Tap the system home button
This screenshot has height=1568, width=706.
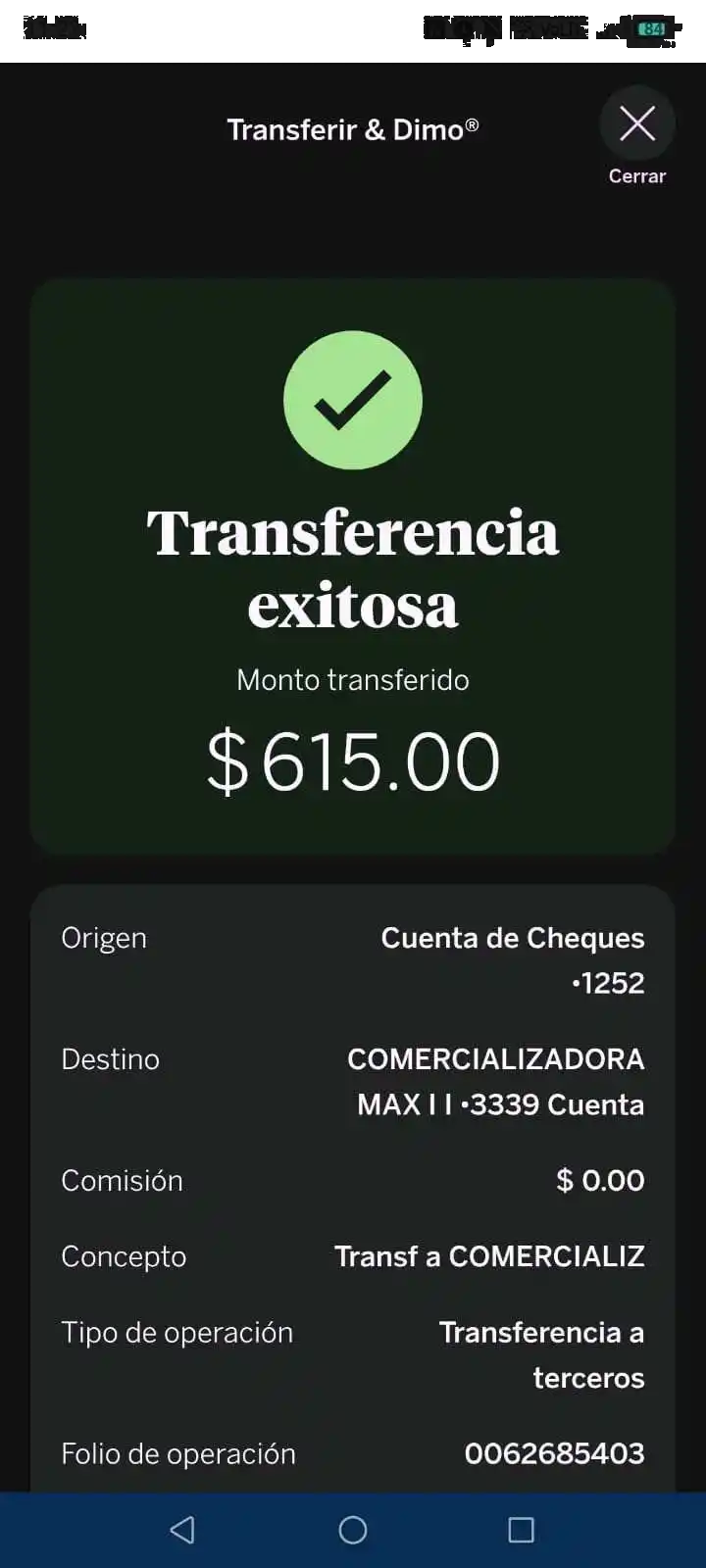(353, 1530)
